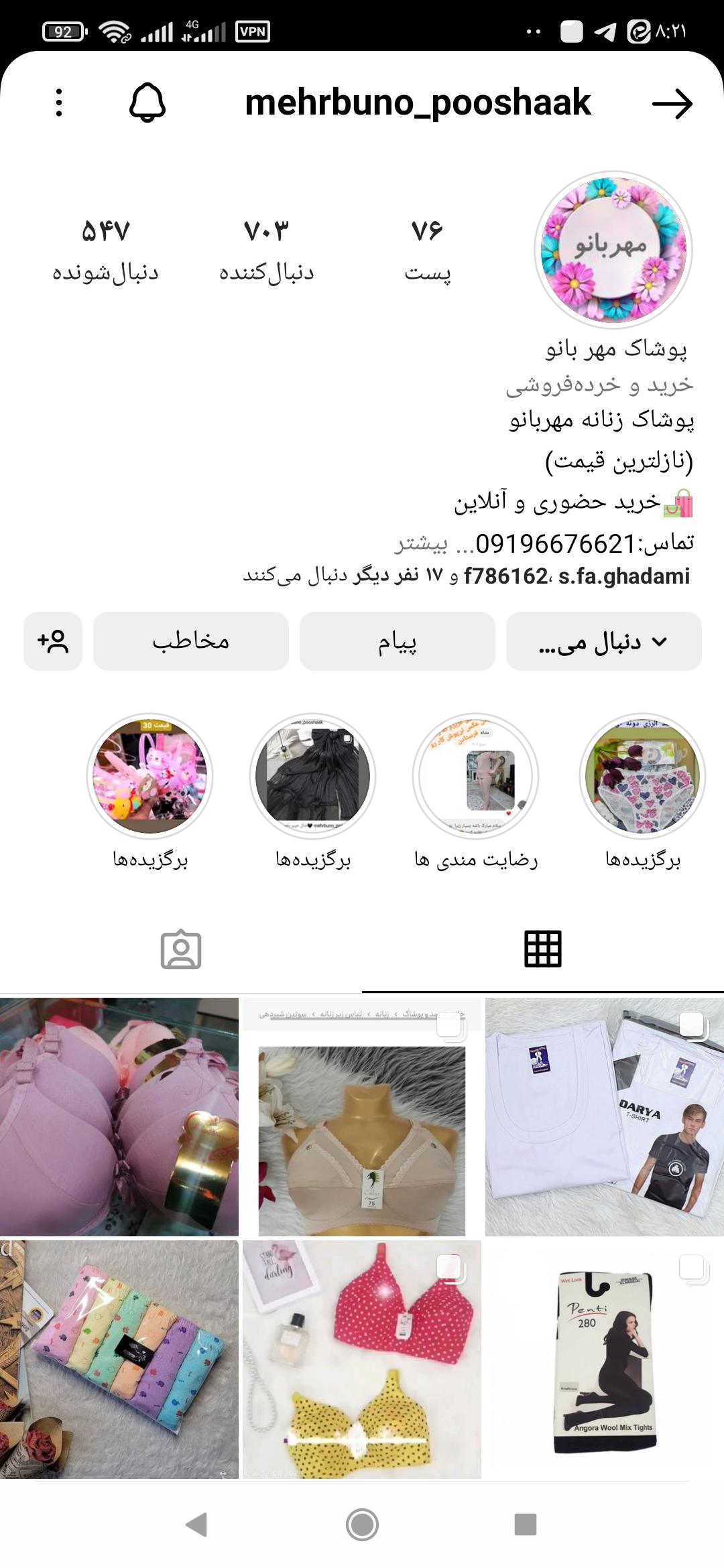Switch to the grid posts tab
This screenshot has width=724, height=1568.
point(544,947)
